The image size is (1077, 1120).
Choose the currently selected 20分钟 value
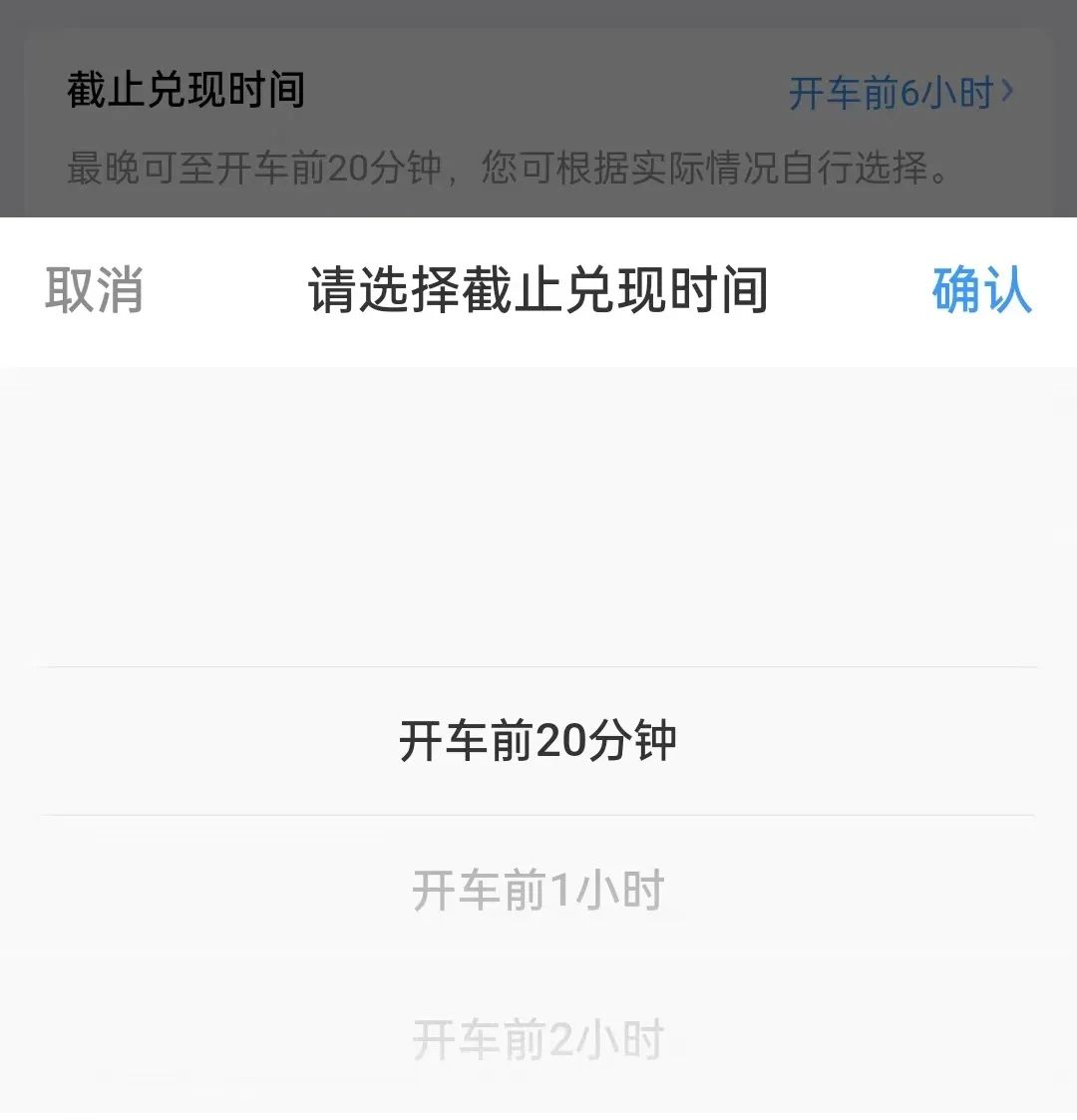pyautogui.click(x=538, y=740)
